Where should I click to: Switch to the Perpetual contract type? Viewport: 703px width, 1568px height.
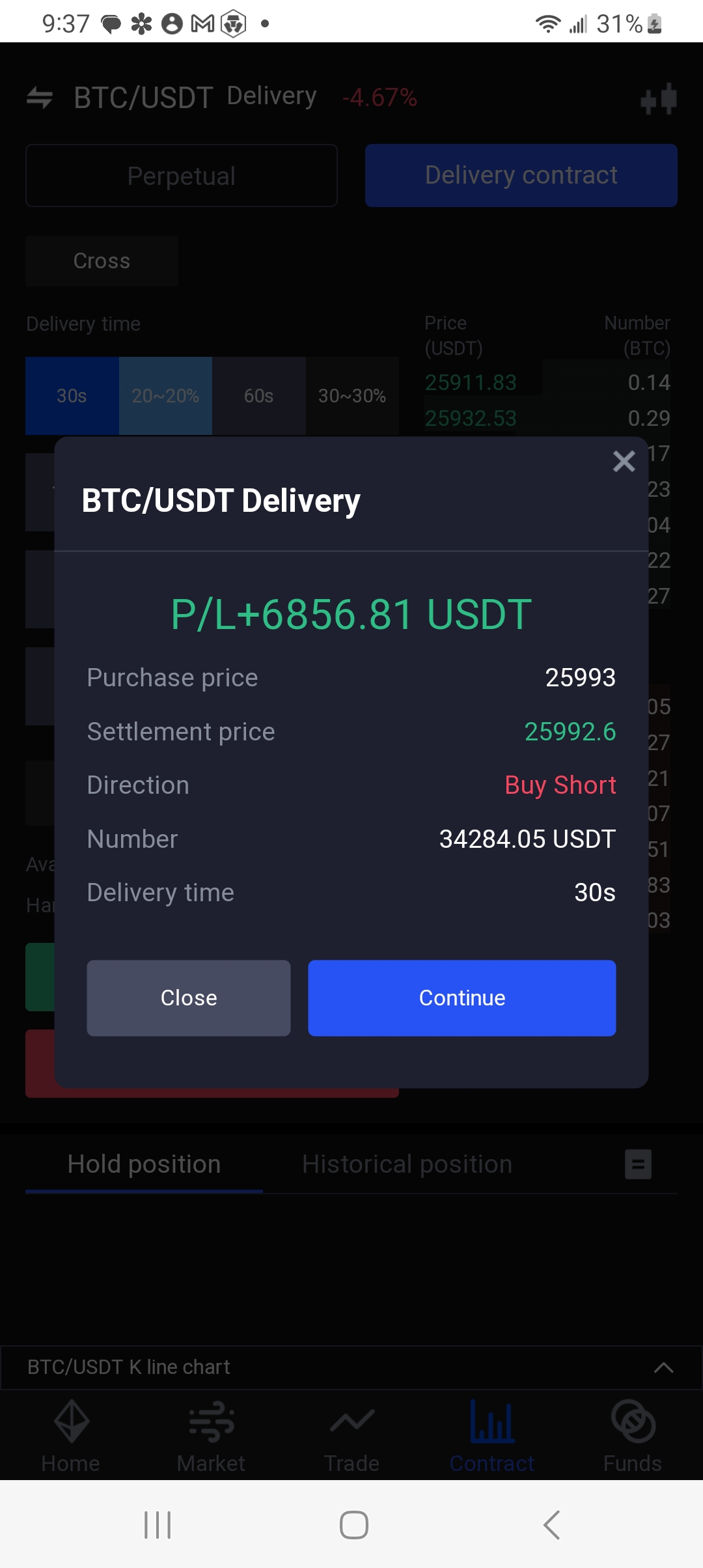(x=181, y=176)
